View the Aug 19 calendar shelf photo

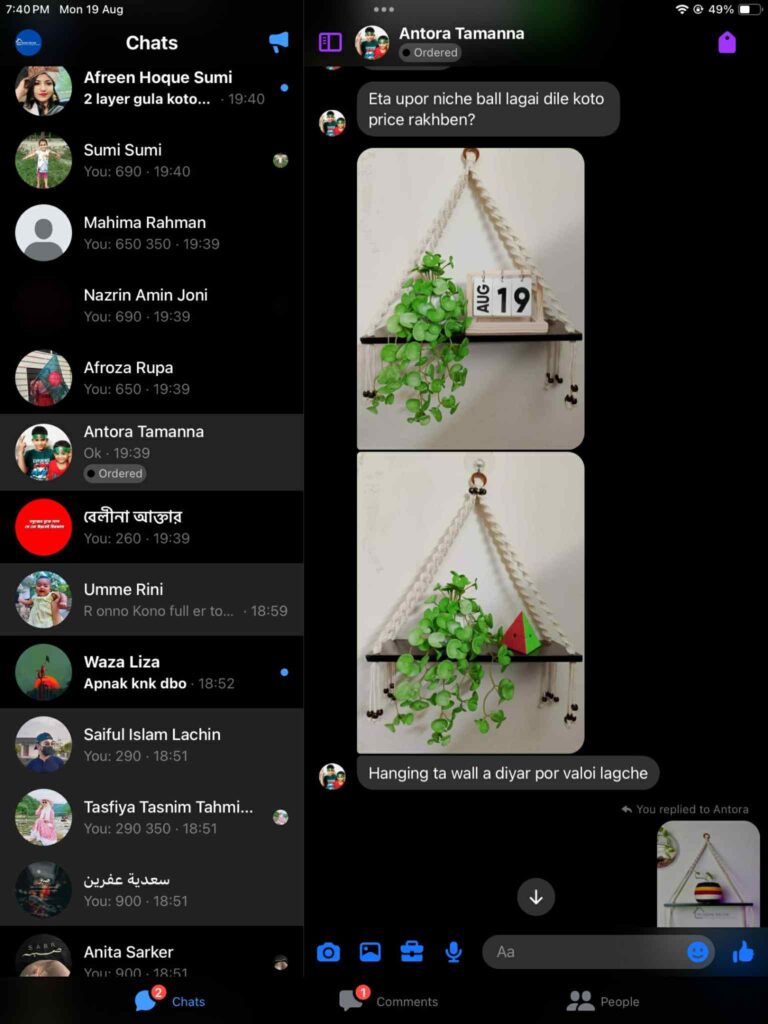[x=470, y=298]
